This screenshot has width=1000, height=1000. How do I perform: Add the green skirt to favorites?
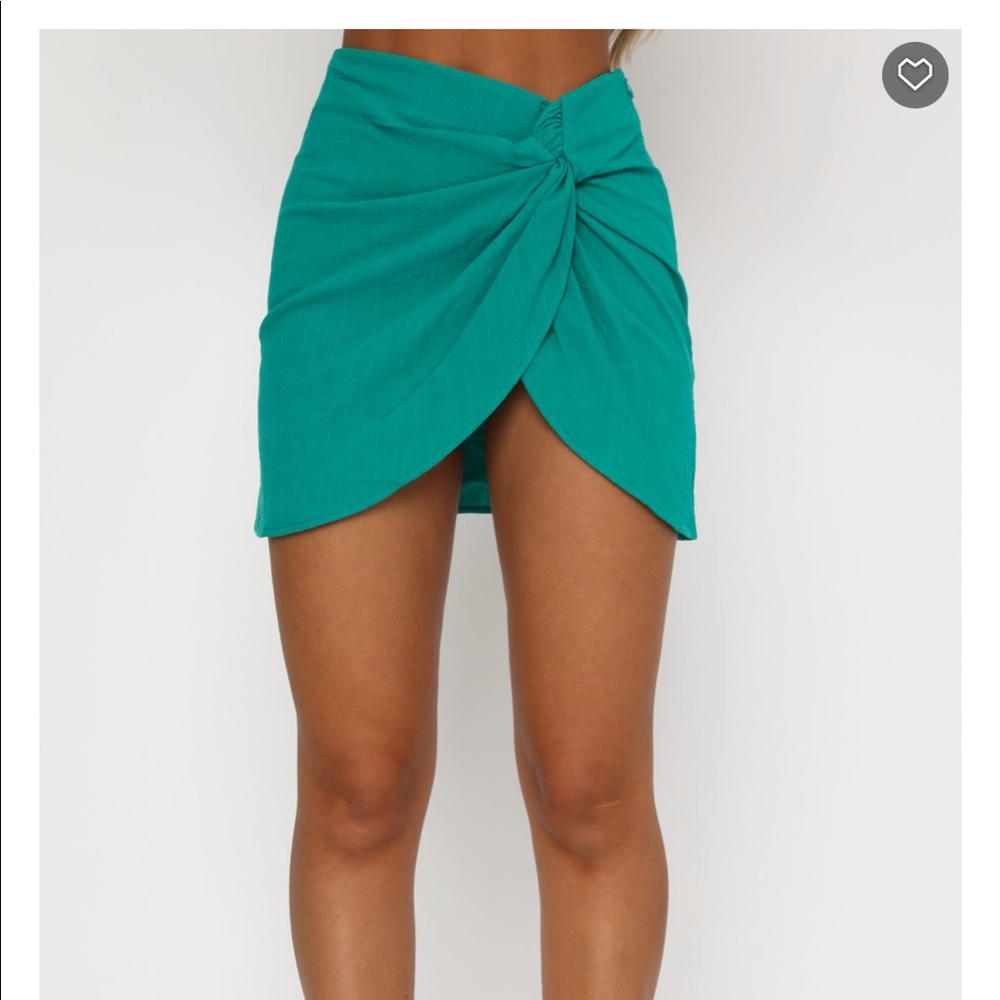click(x=914, y=75)
